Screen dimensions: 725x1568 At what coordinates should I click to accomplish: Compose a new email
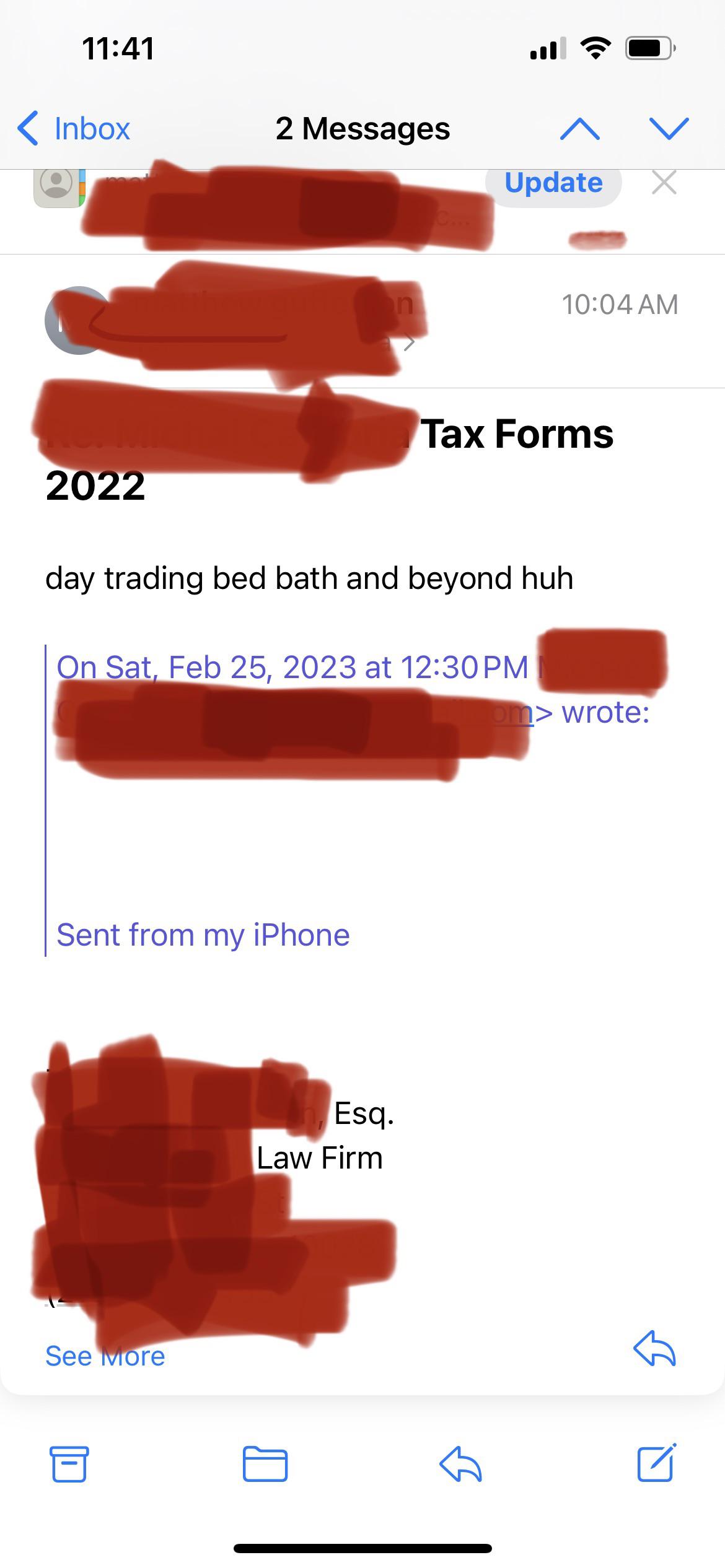pyautogui.click(x=656, y=1463)
